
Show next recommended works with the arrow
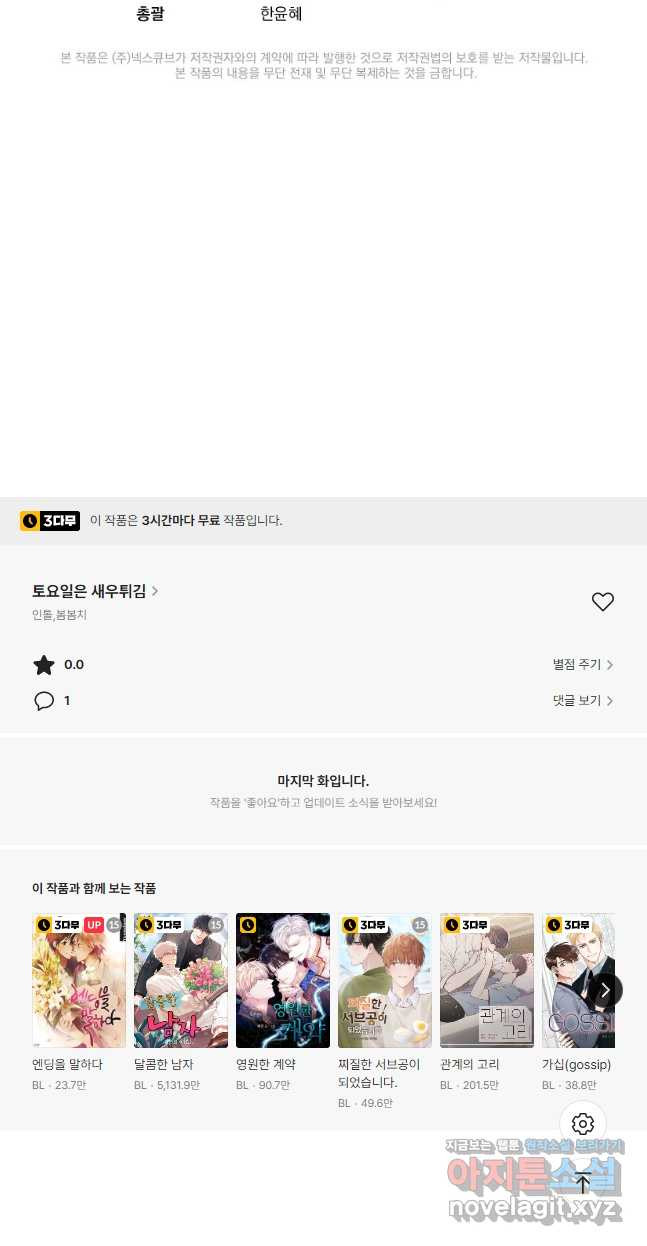(605, 990)
